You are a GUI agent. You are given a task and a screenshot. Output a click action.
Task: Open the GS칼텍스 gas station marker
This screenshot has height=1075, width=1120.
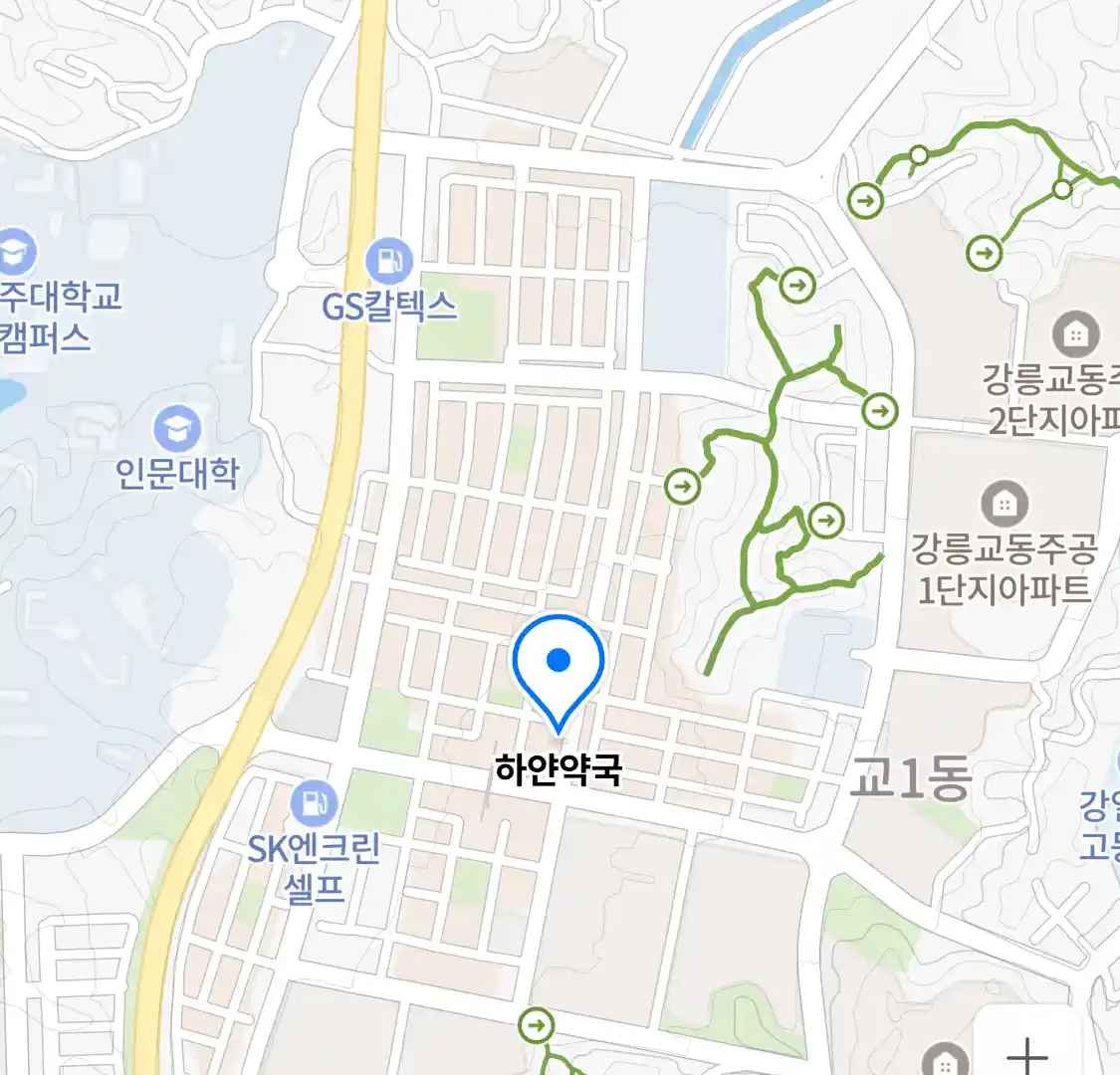[x=388, y=262]
